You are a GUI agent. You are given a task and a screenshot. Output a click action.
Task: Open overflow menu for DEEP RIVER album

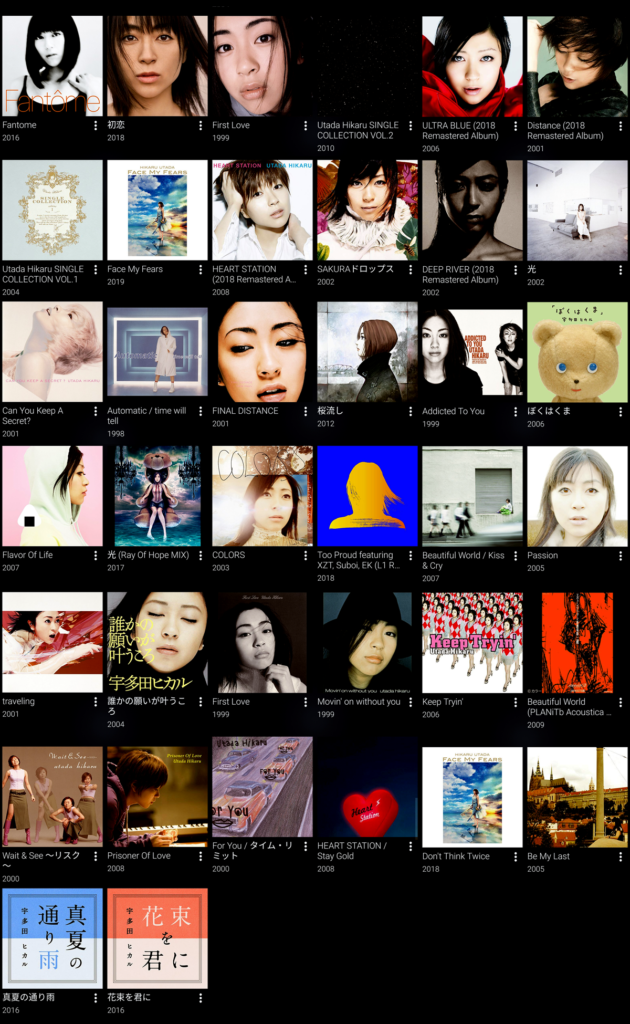click(x=516, y=270)
